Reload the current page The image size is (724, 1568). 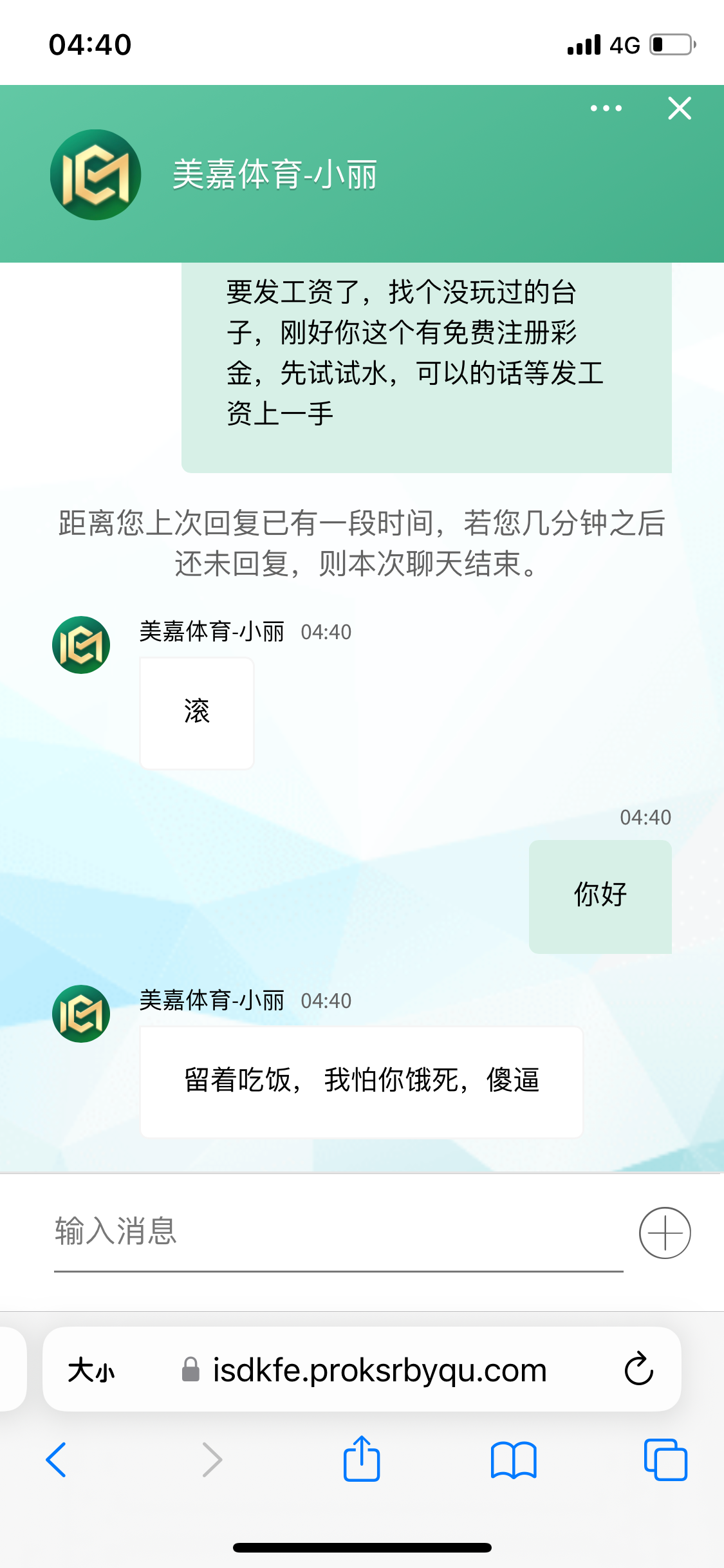[638, 1369]
